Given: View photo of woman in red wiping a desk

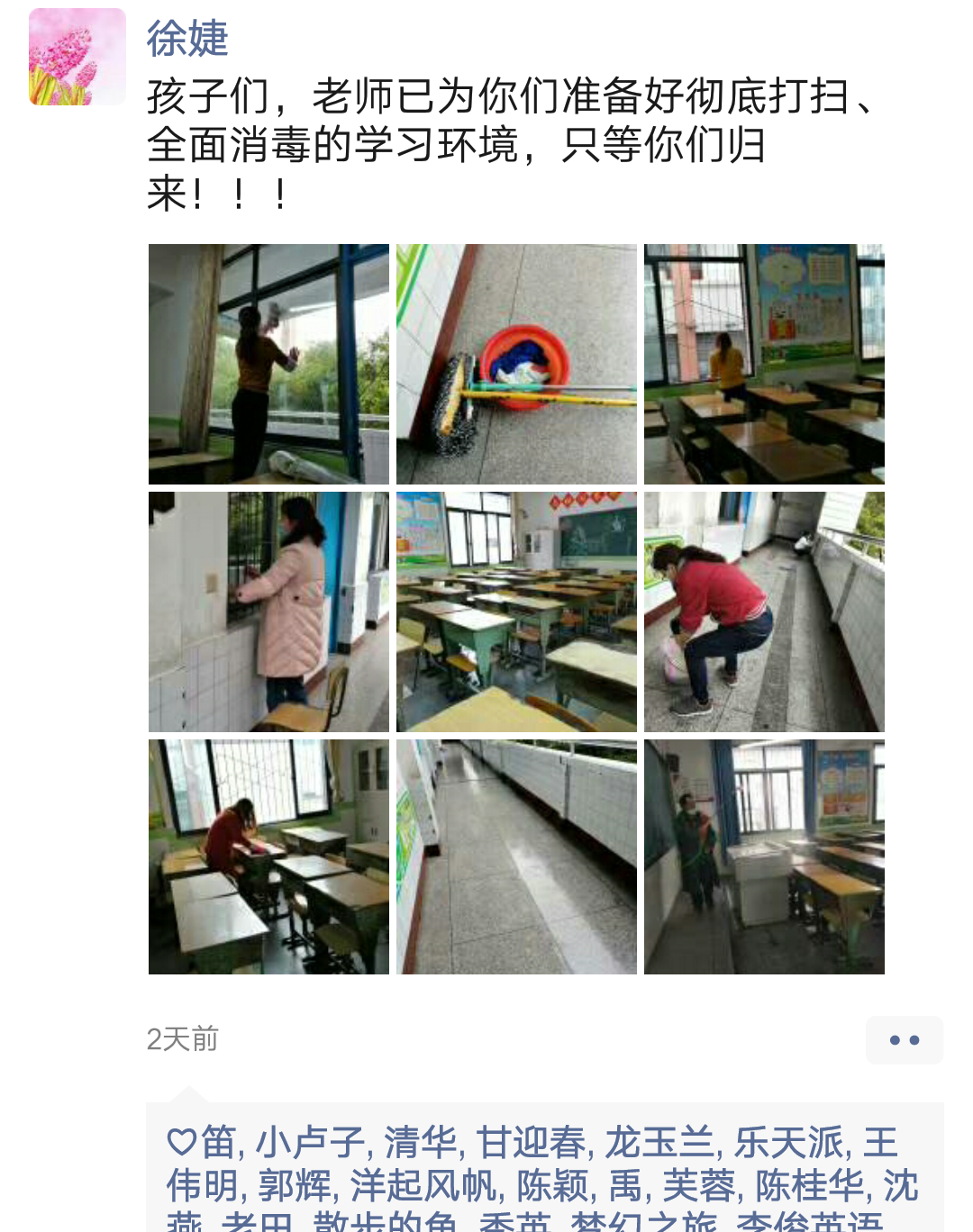Looking at the screenshot, I should pos(268,856).
